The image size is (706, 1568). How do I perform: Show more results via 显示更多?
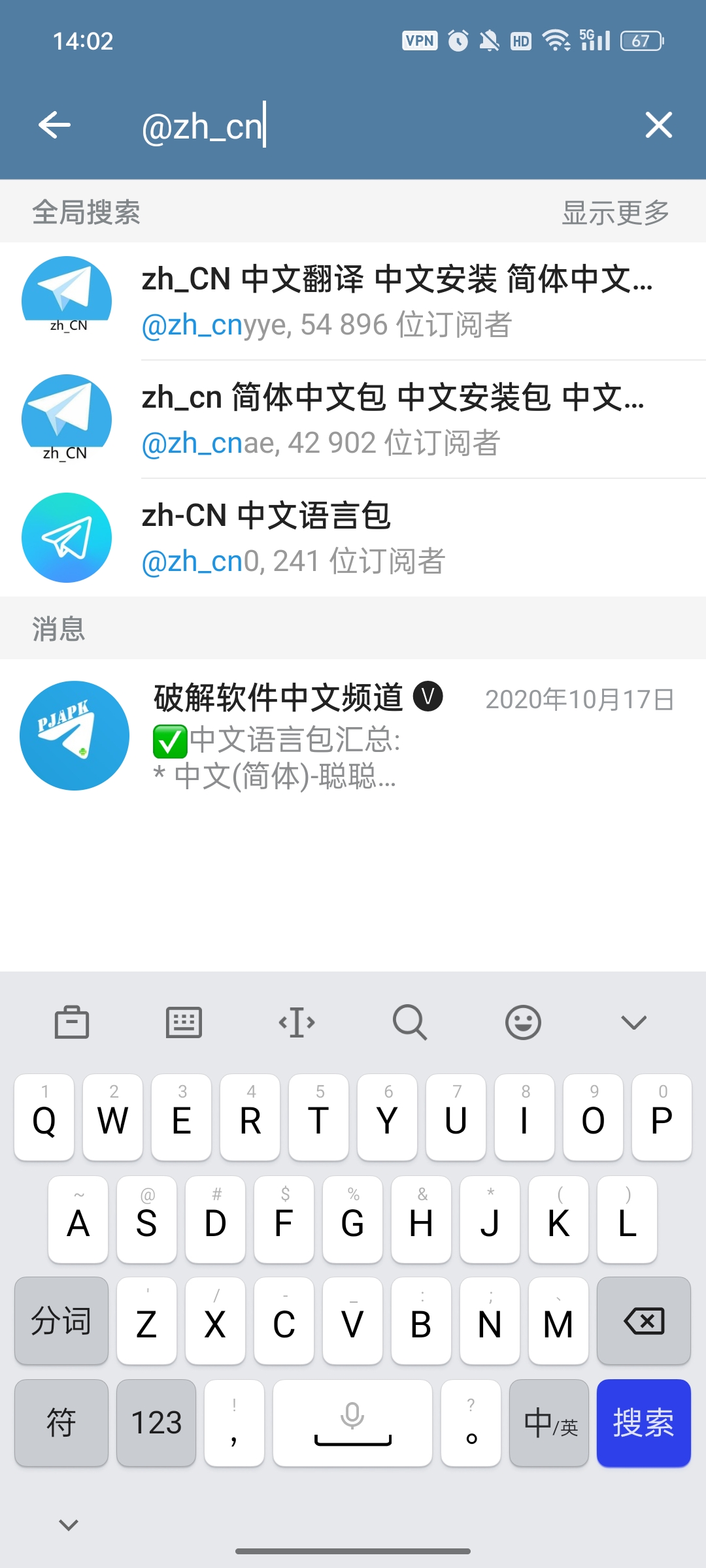coord(614,212)
